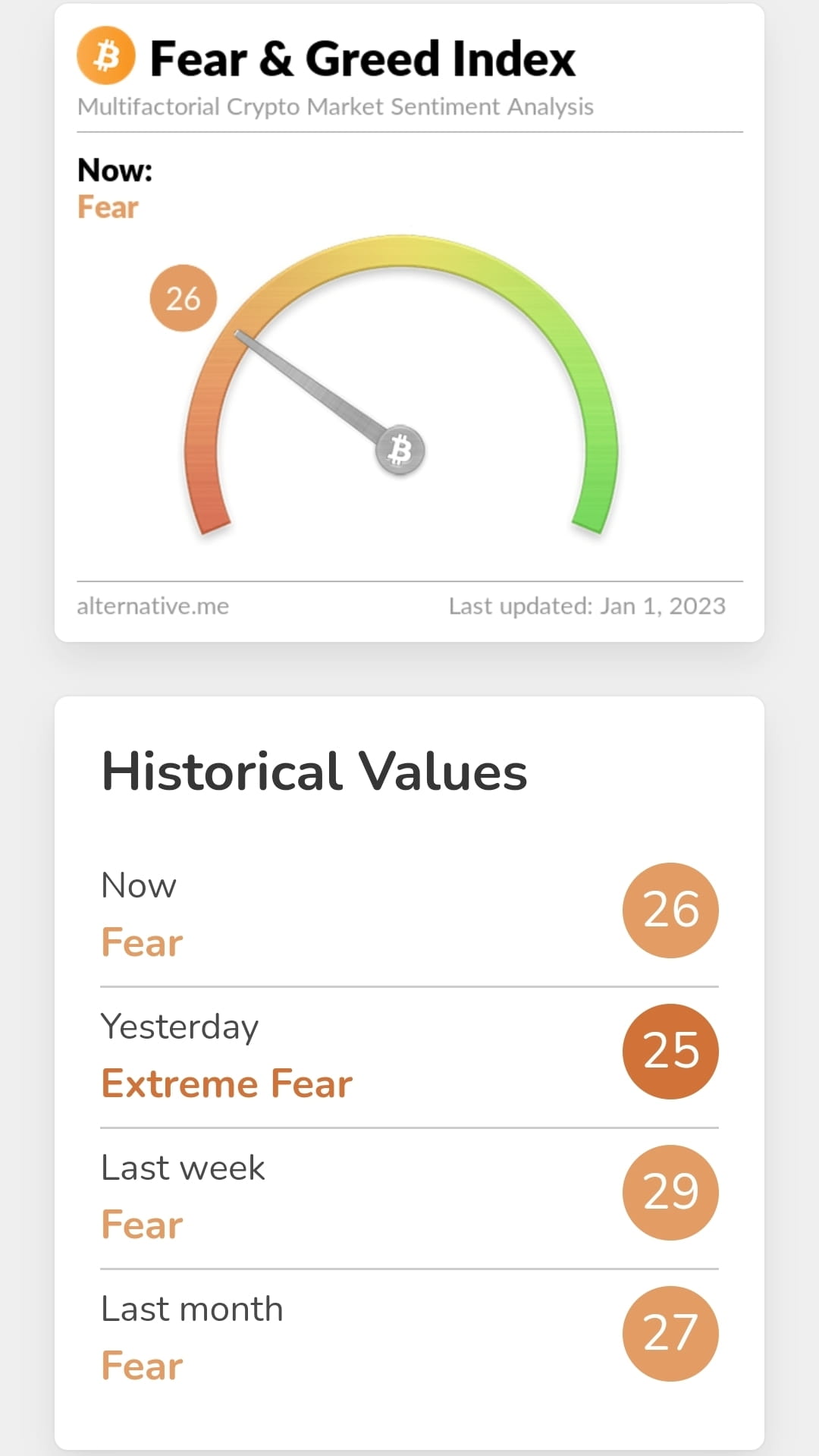
Task: Click the 27 badge beside Last month
Action: point(670,1333)
